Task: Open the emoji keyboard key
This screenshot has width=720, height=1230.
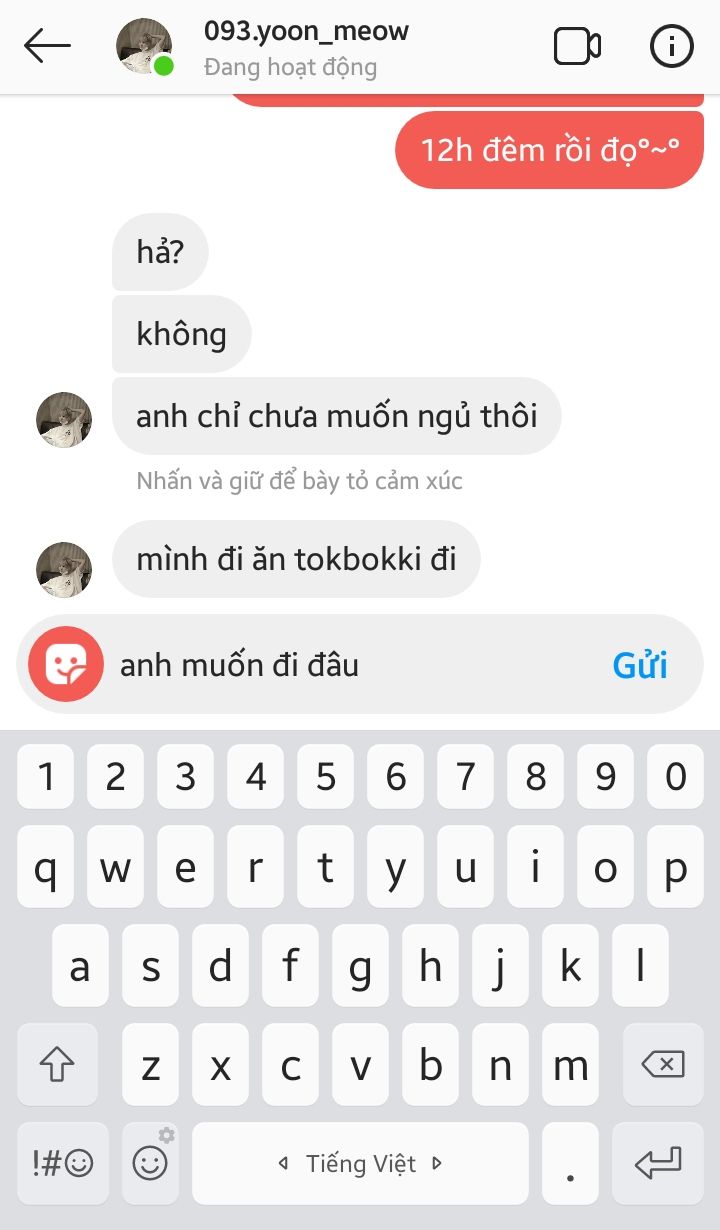Action: pyautogui.click(x=150, y=1163)
